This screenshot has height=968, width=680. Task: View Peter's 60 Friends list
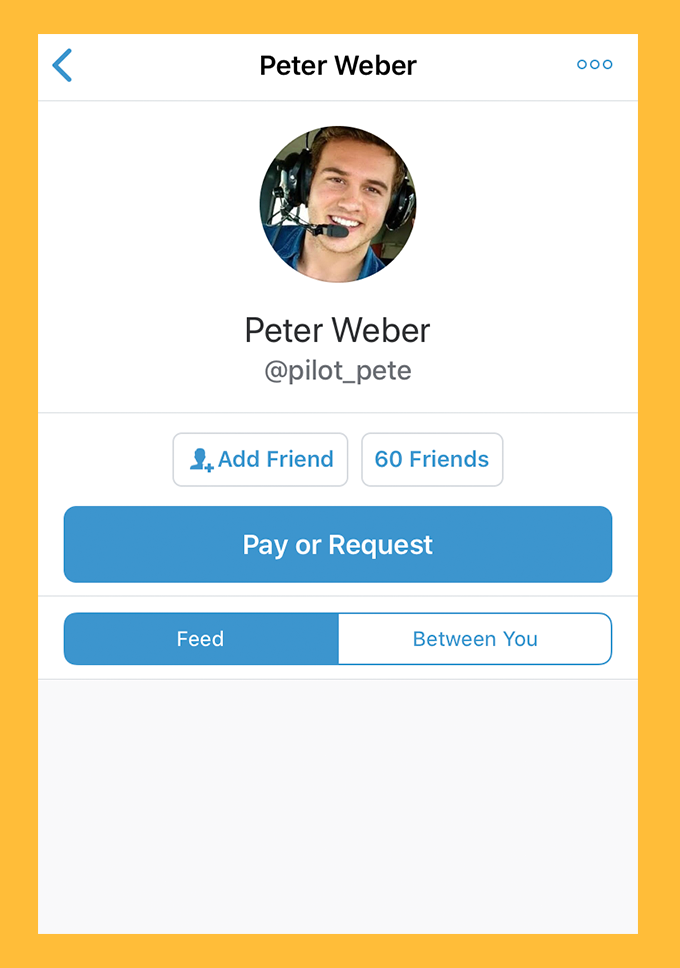(x=431, y=460)
